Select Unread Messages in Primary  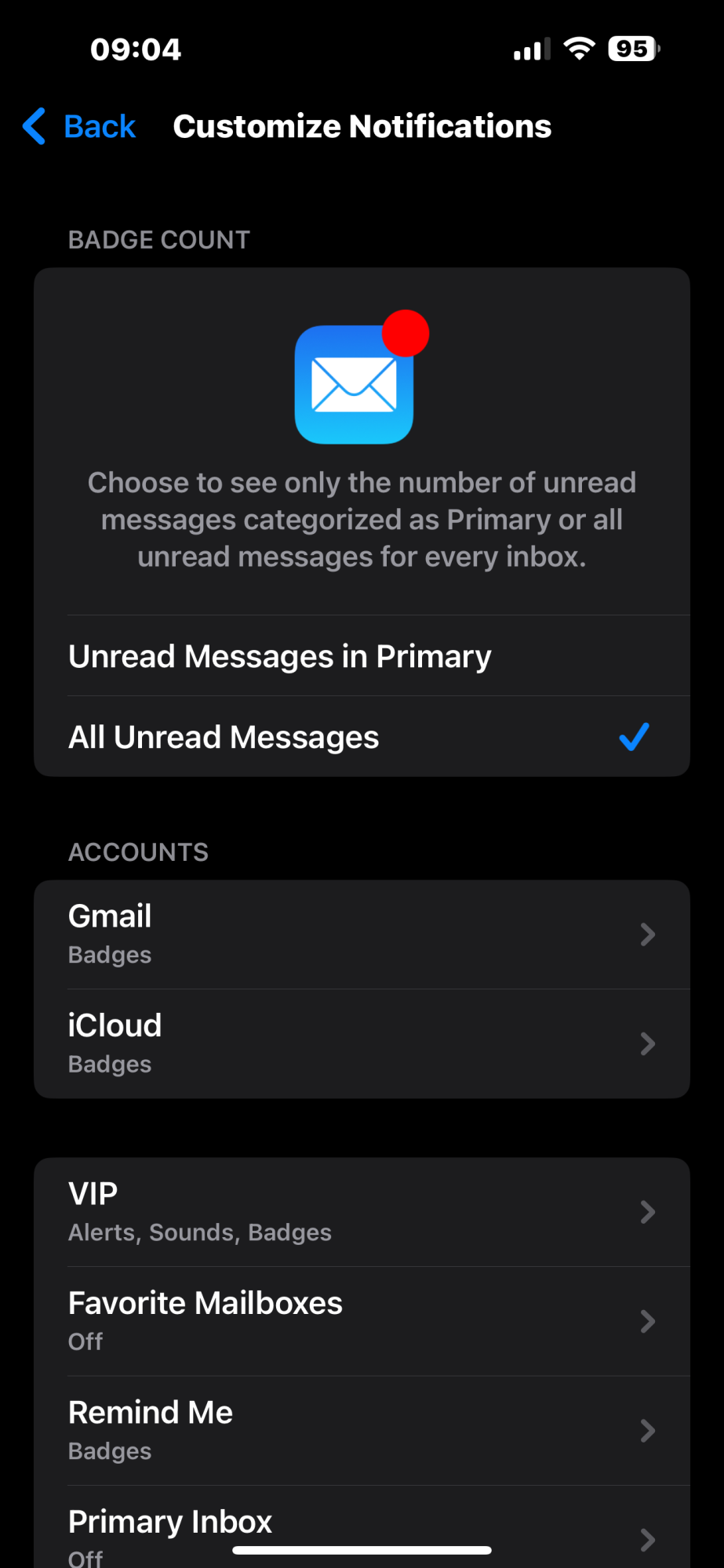(x=362, y=656)
